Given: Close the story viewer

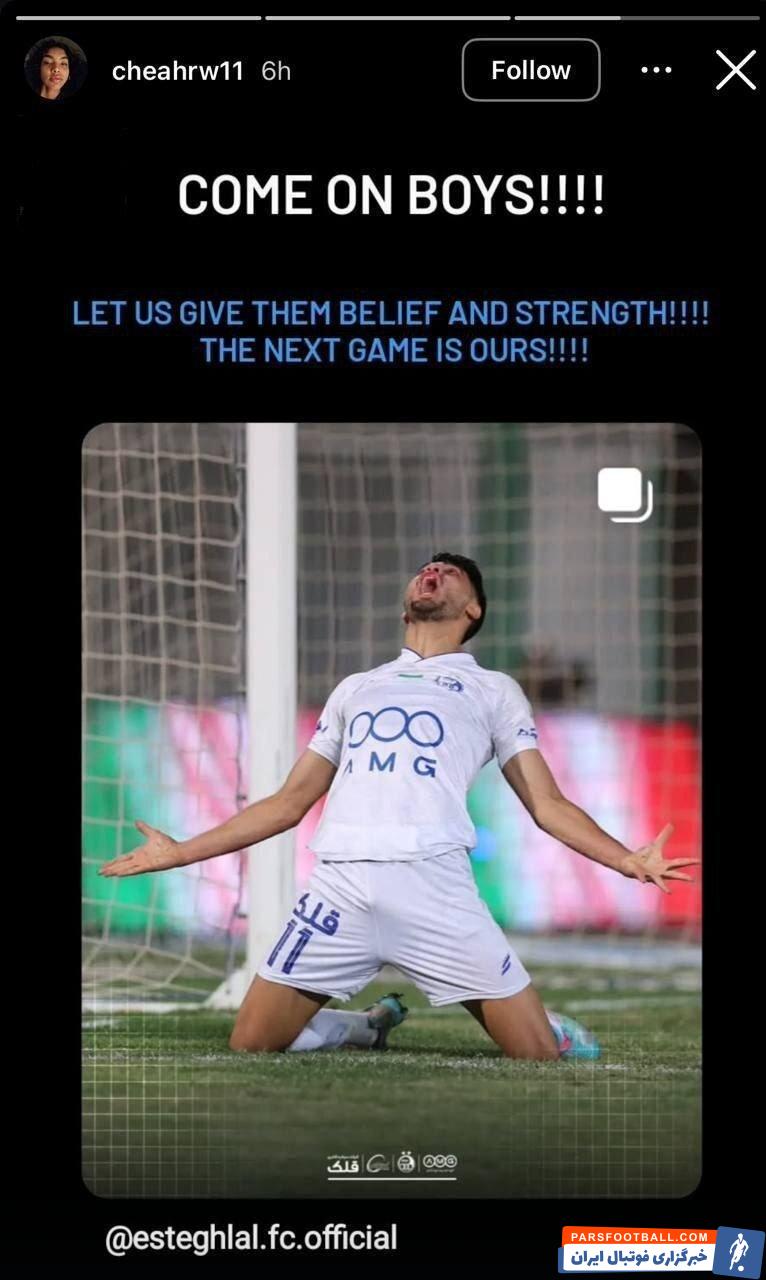Looking at the screenshot, I should point(735,70).
